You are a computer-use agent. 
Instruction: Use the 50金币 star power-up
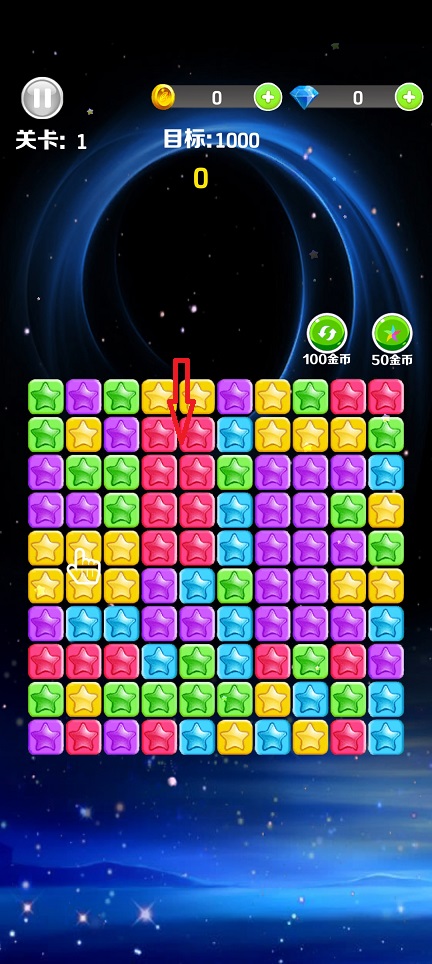coord(392,333)
